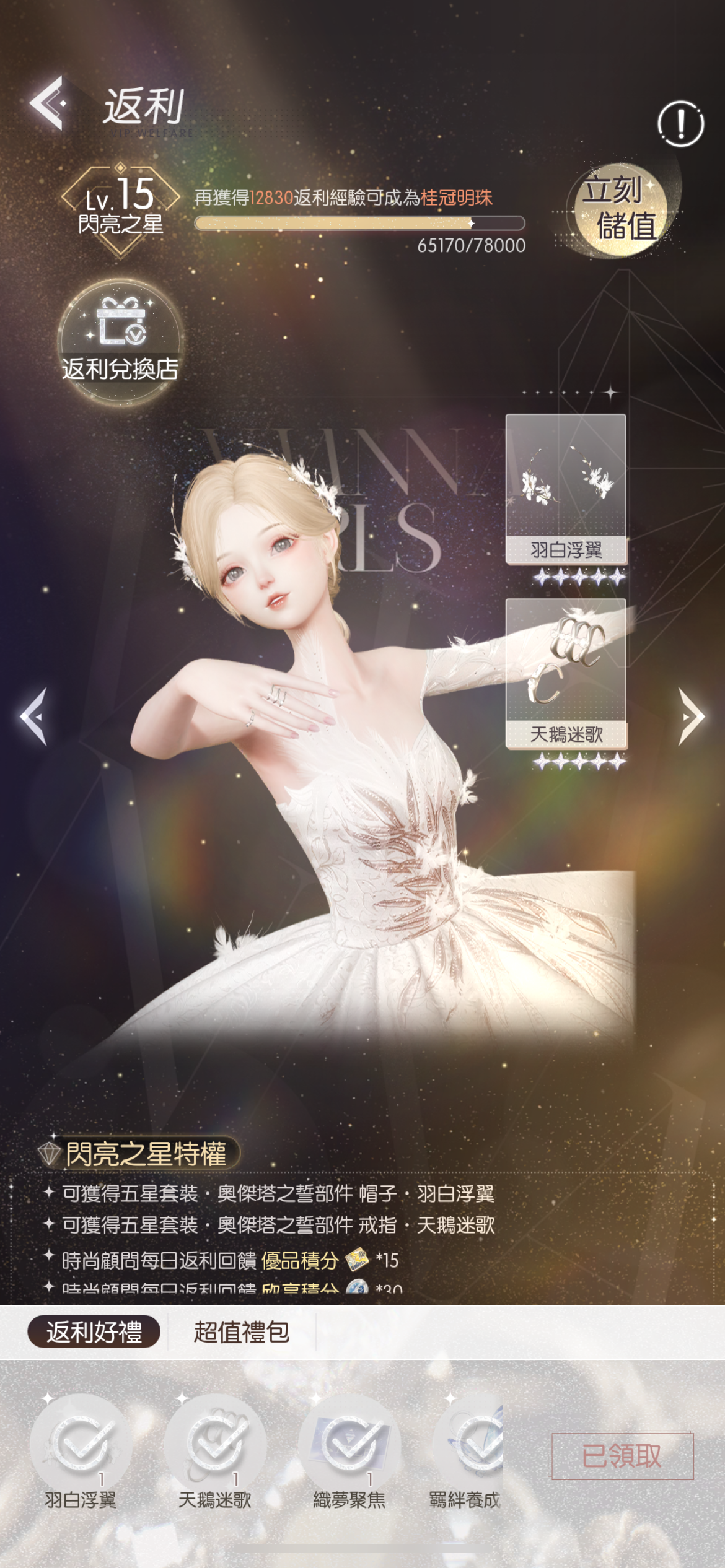This screenshot has height=1568, width=725.
Task: Open the 返利兌換店 exchange shop
Action: (120, 339)
